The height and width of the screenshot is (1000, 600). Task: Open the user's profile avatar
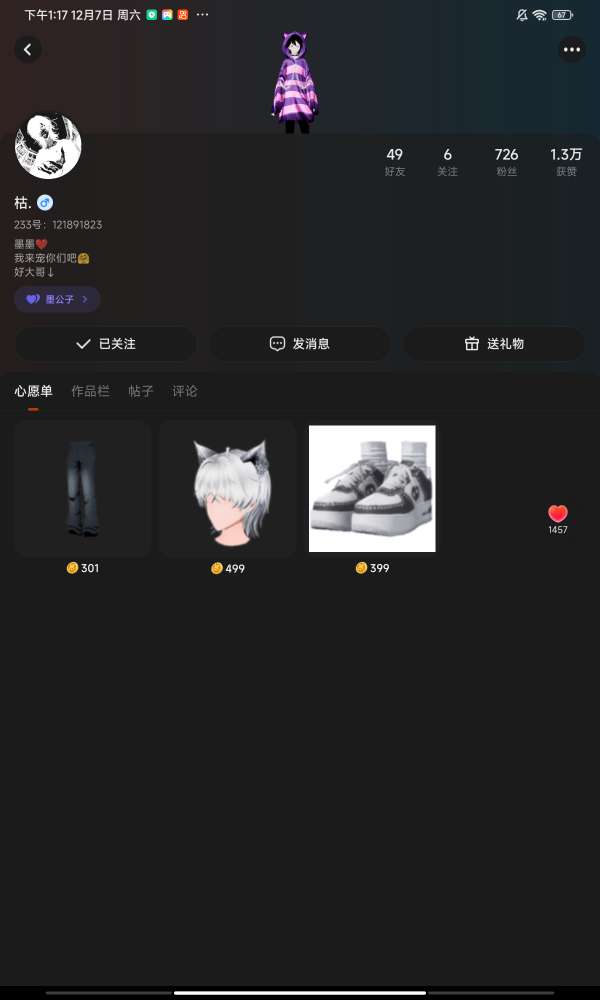tap(48, 146)
